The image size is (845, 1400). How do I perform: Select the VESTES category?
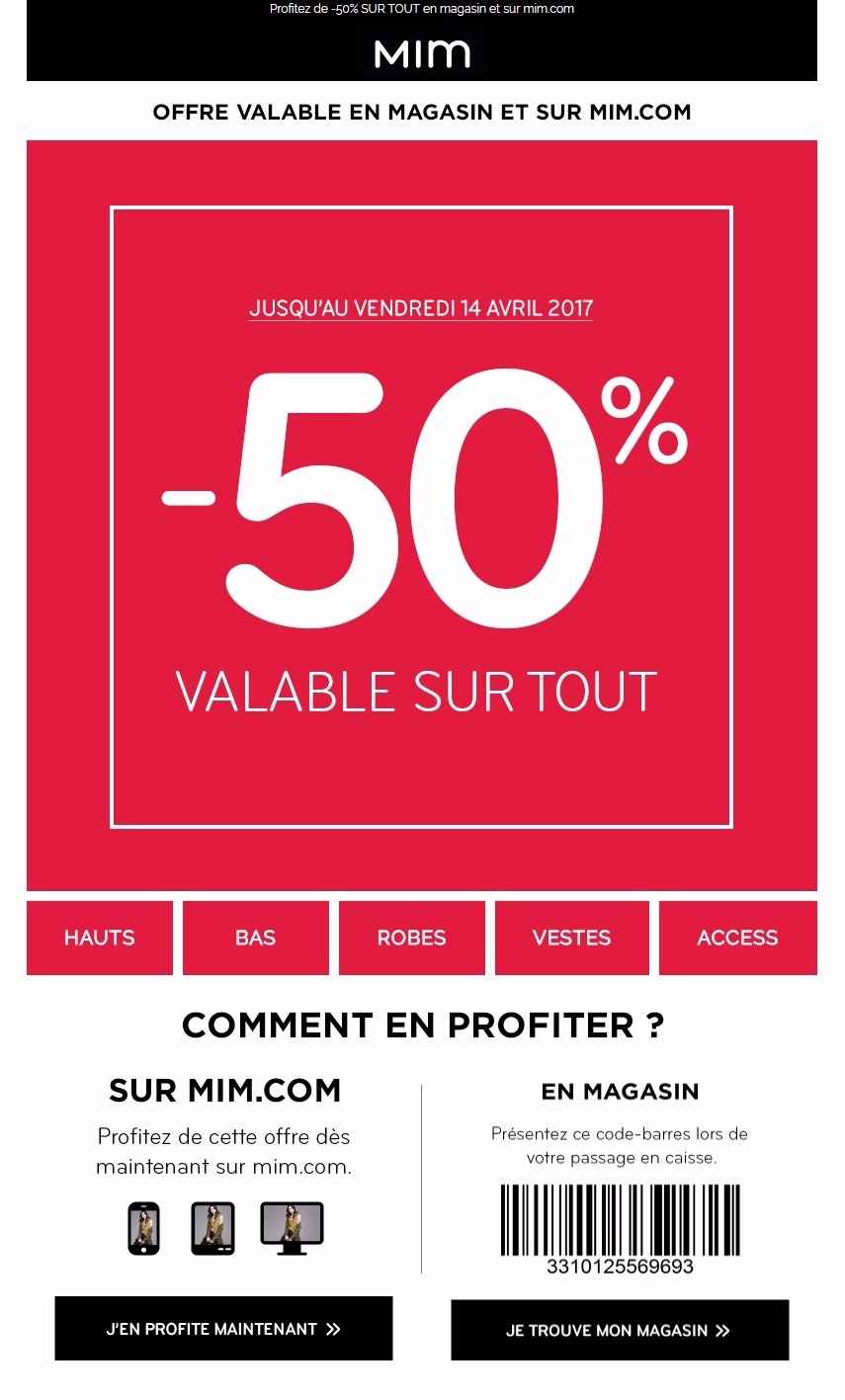pyautogui.click(x=571, y=938)
